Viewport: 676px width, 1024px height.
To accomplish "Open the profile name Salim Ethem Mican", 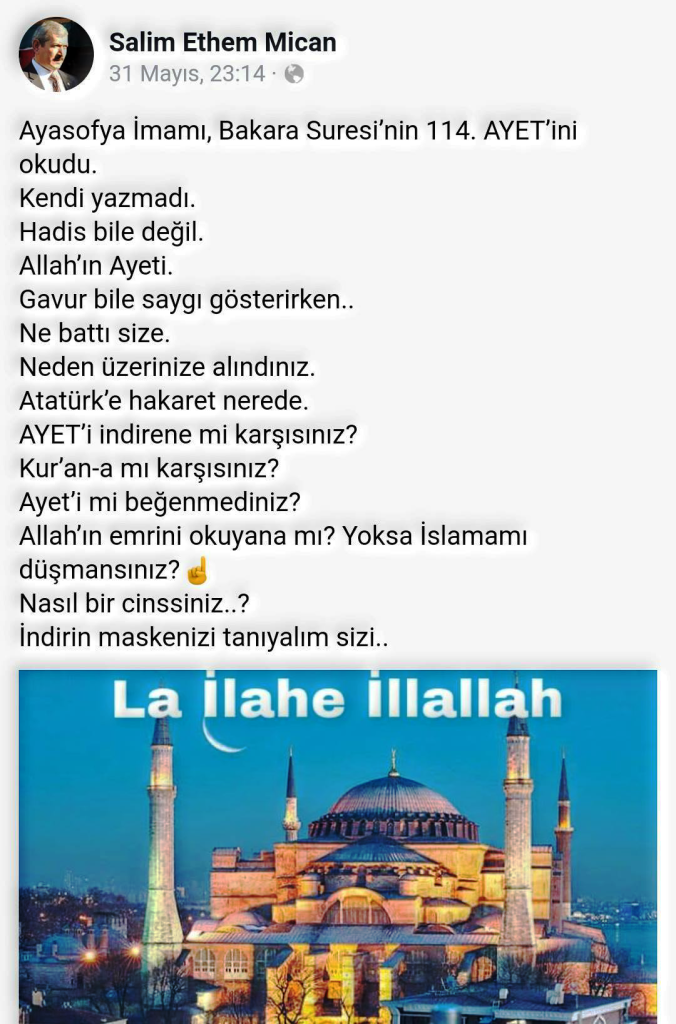I will coord(222,42).
